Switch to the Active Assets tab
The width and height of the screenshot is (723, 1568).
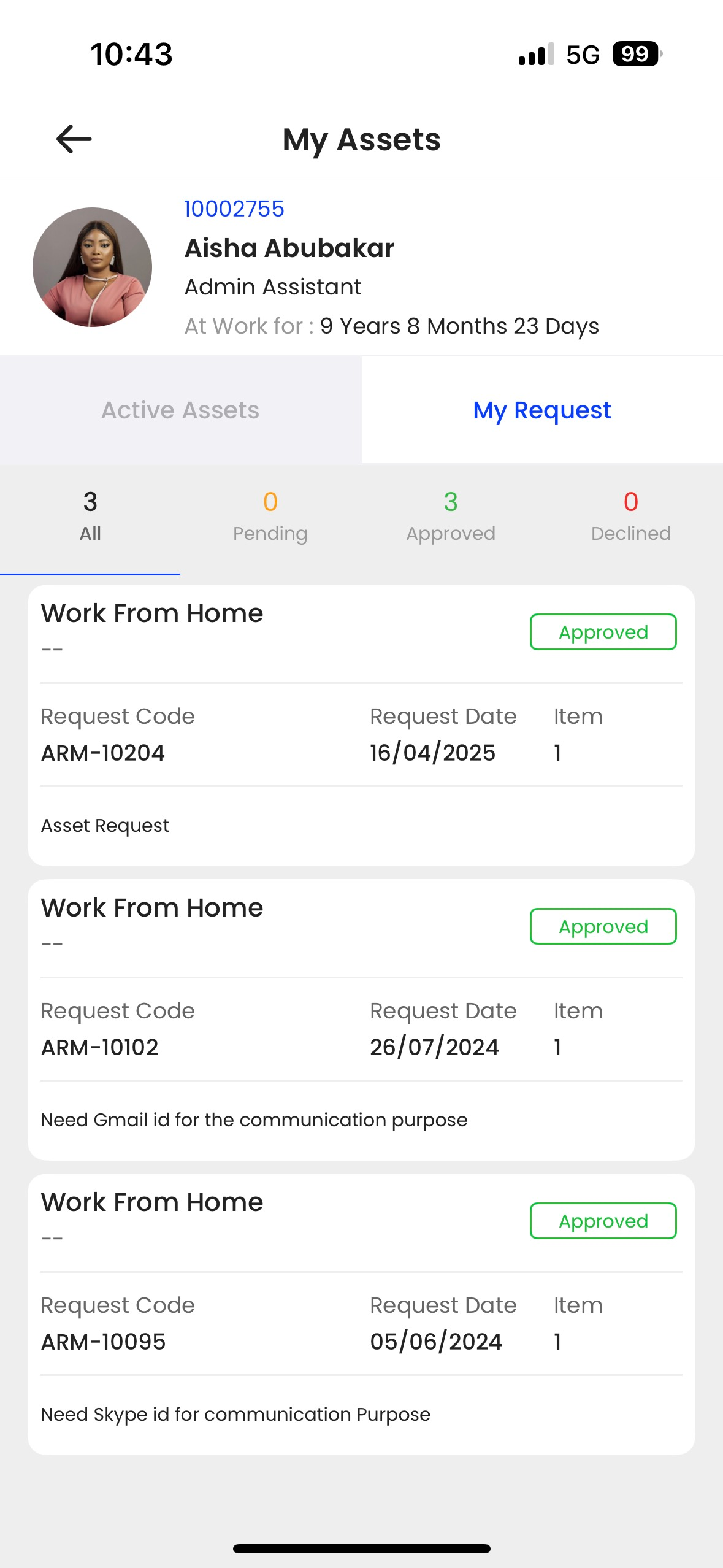point(181,410)
